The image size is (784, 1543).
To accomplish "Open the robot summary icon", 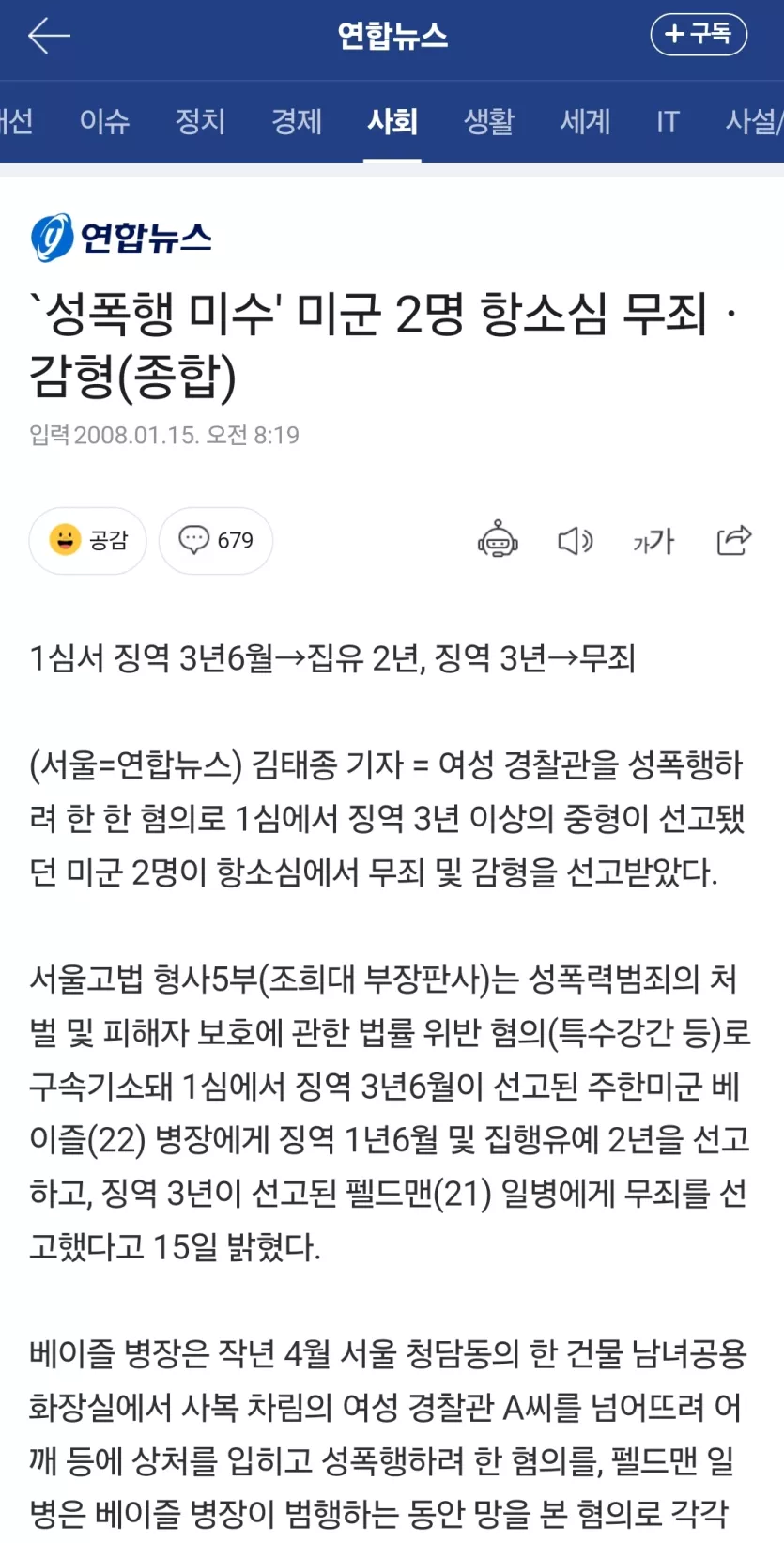I will [x=498, y=540].
